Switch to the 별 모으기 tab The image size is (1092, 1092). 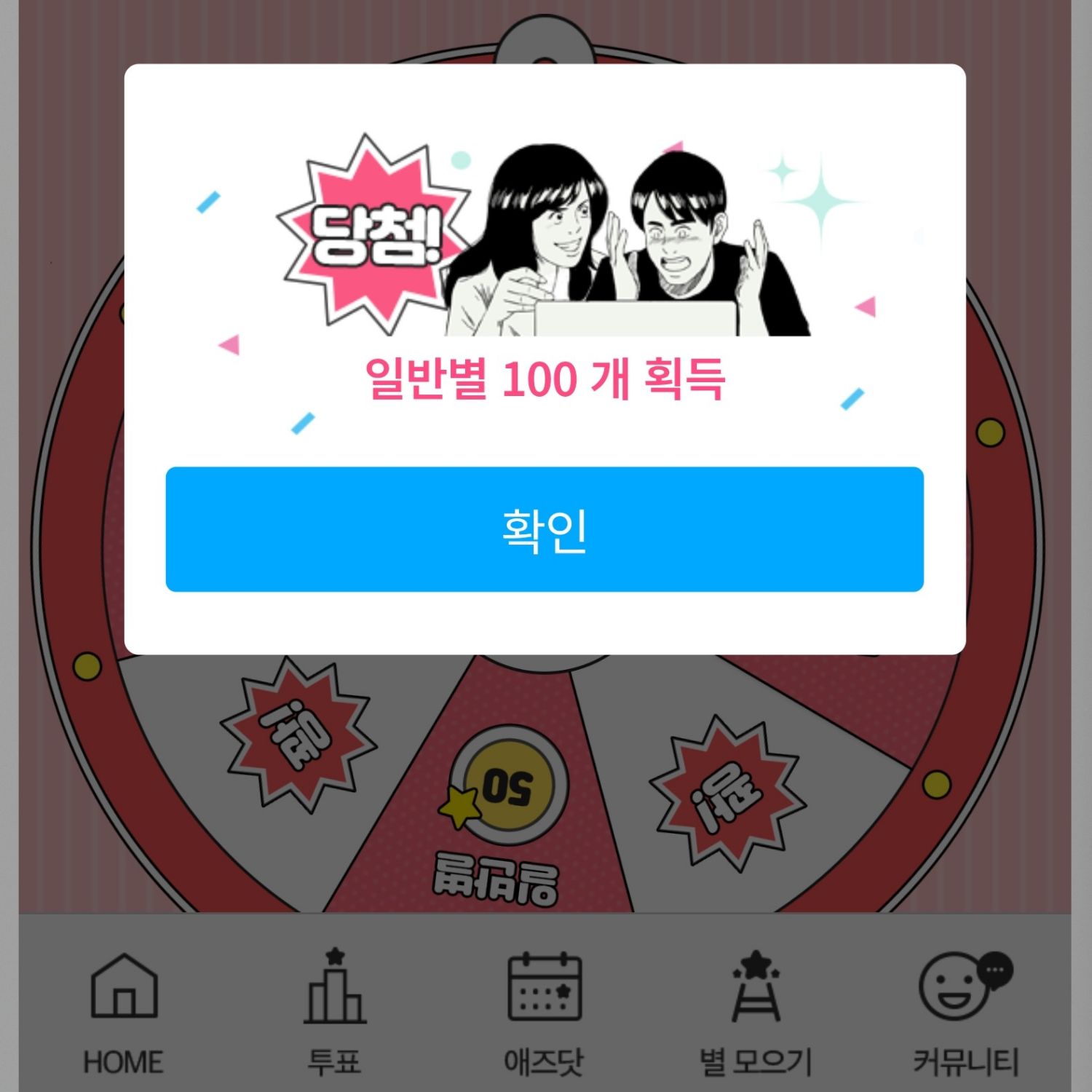pos(755,1012)
